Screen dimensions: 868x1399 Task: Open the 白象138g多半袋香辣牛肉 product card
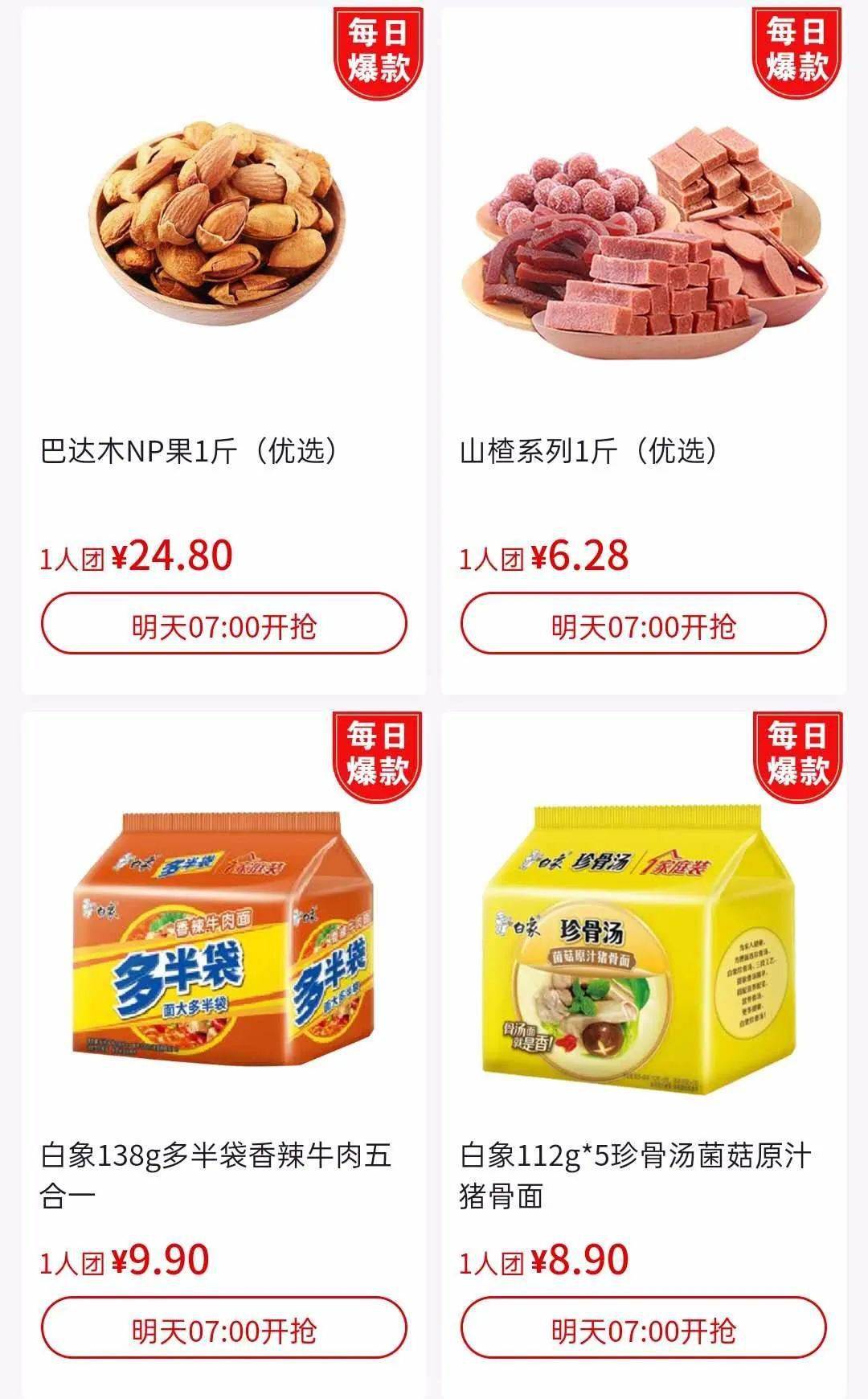223,1055
